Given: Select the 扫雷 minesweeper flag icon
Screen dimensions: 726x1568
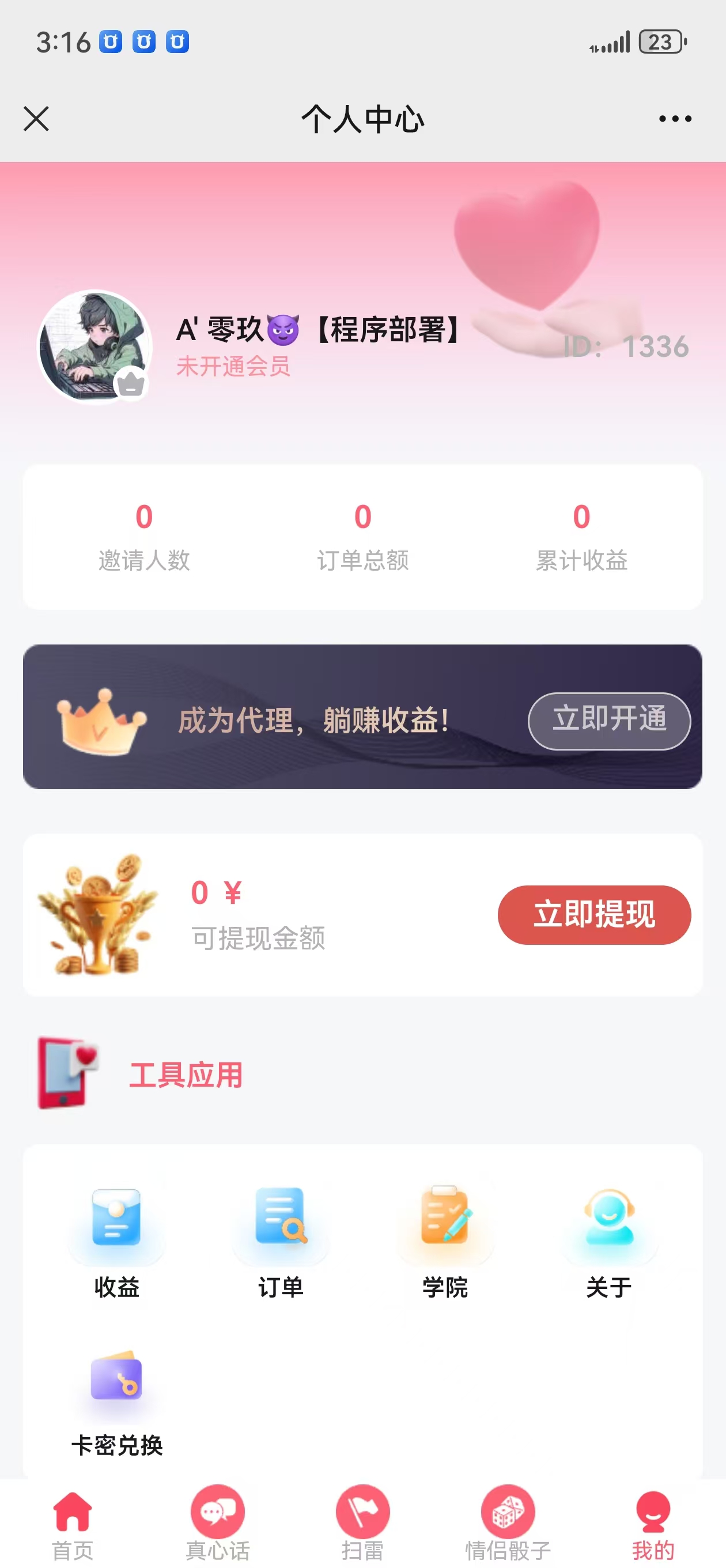Looking at the screenshot, I should click(x=362, y=1511).
